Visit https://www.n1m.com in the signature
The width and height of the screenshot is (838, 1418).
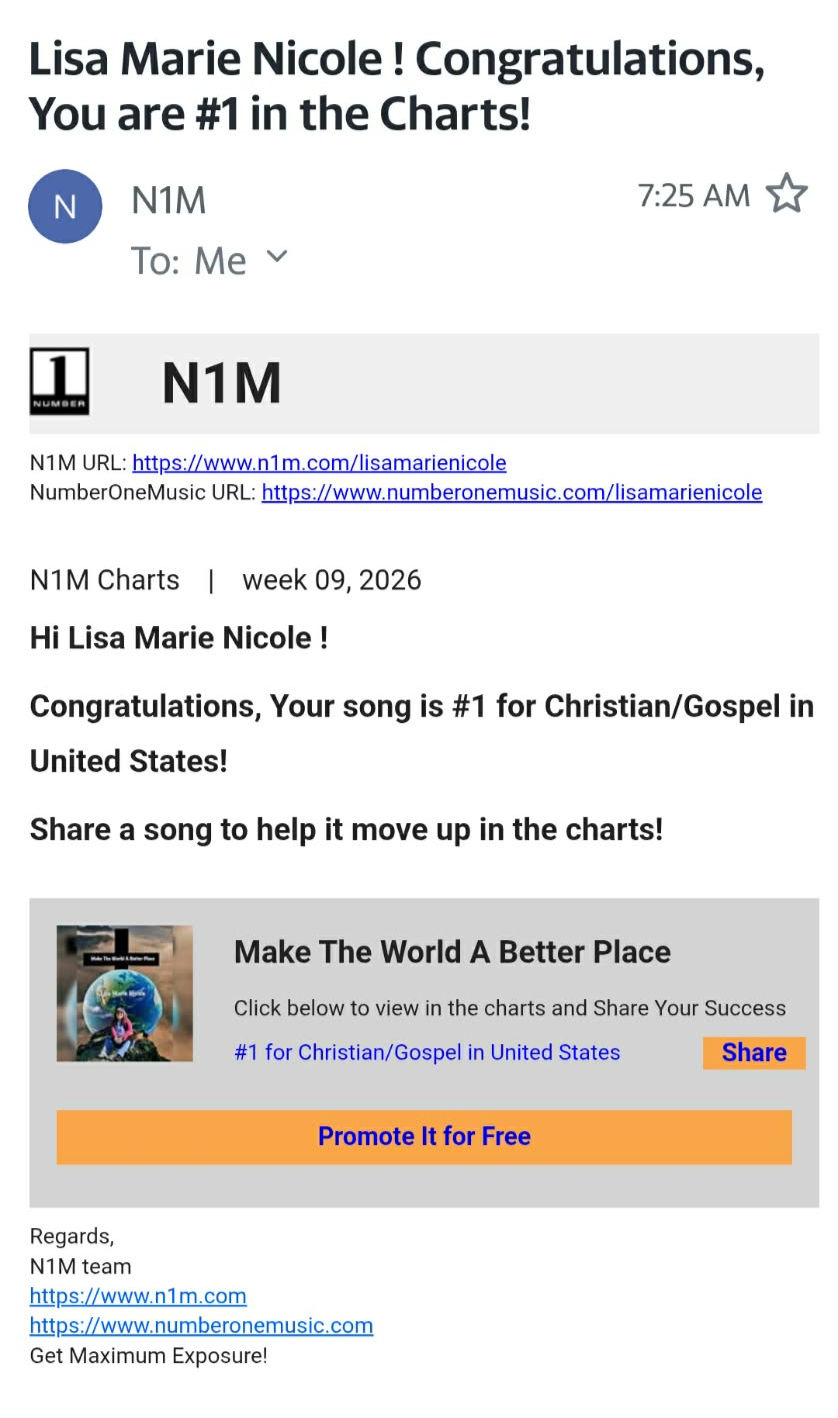point(138,1296)
